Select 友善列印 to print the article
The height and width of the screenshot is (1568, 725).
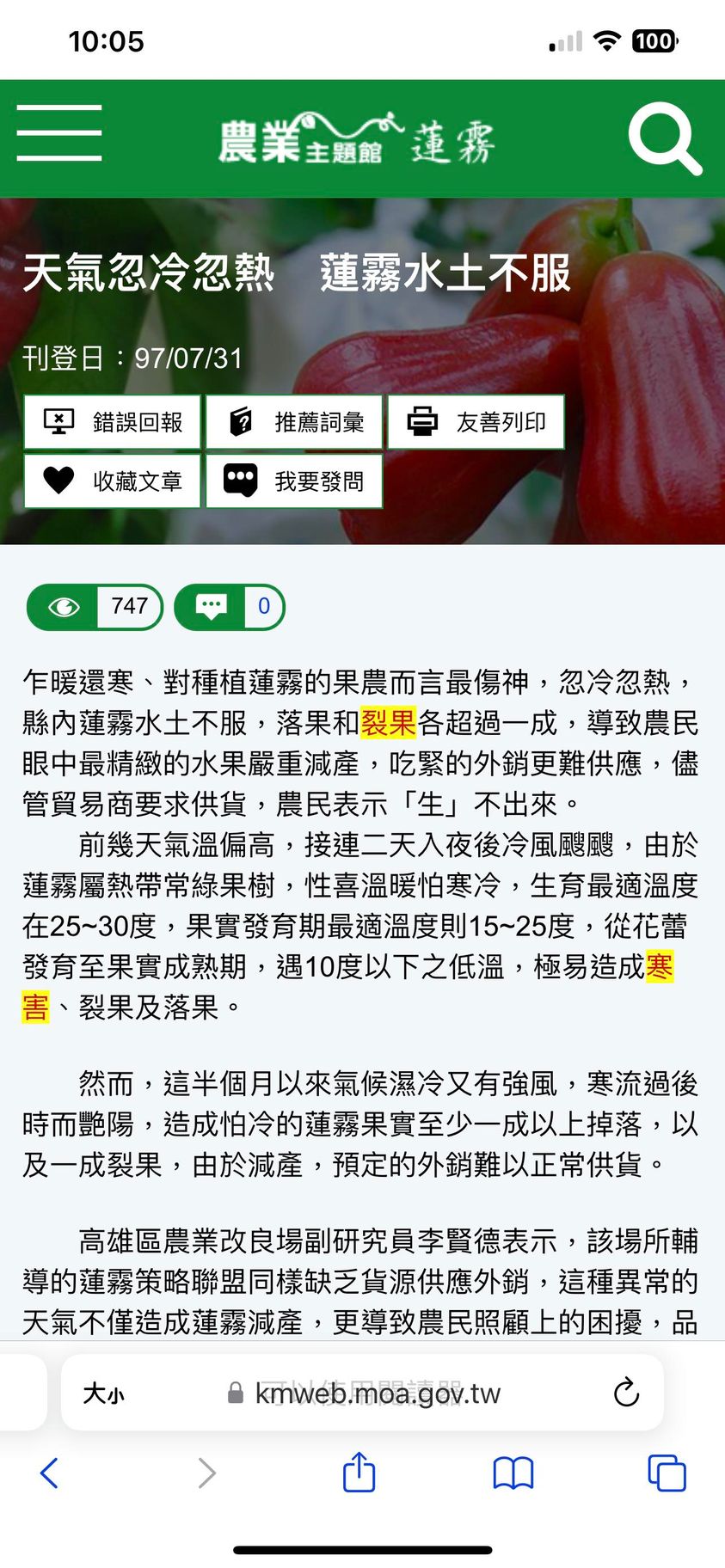point(476,422)
